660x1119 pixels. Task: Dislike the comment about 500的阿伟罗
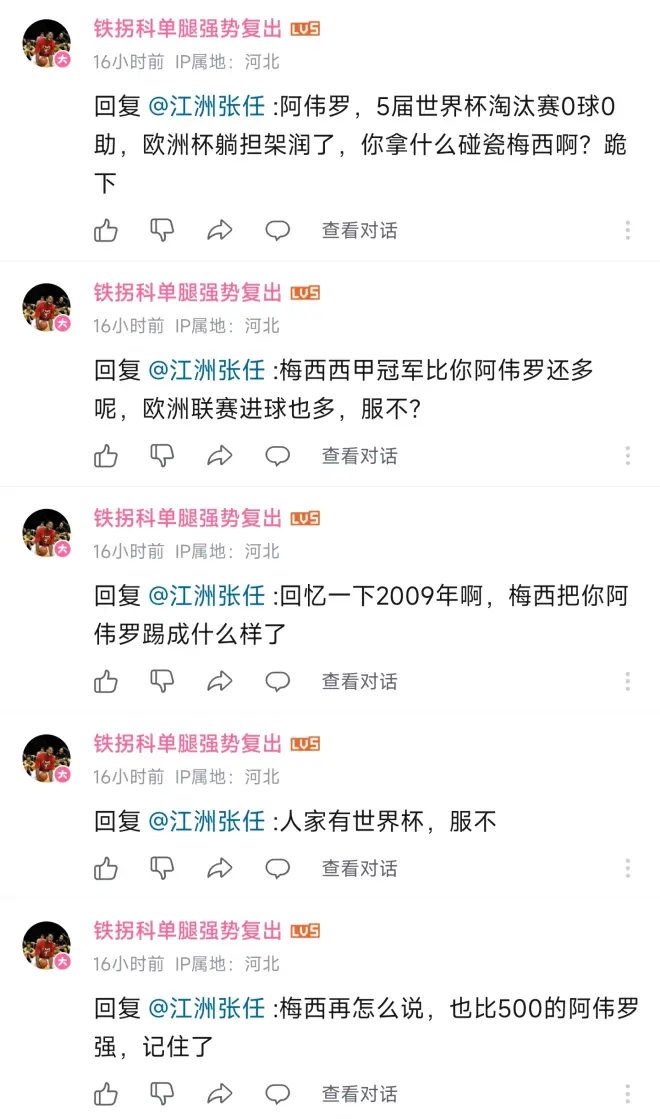(x=162, y=1094)
